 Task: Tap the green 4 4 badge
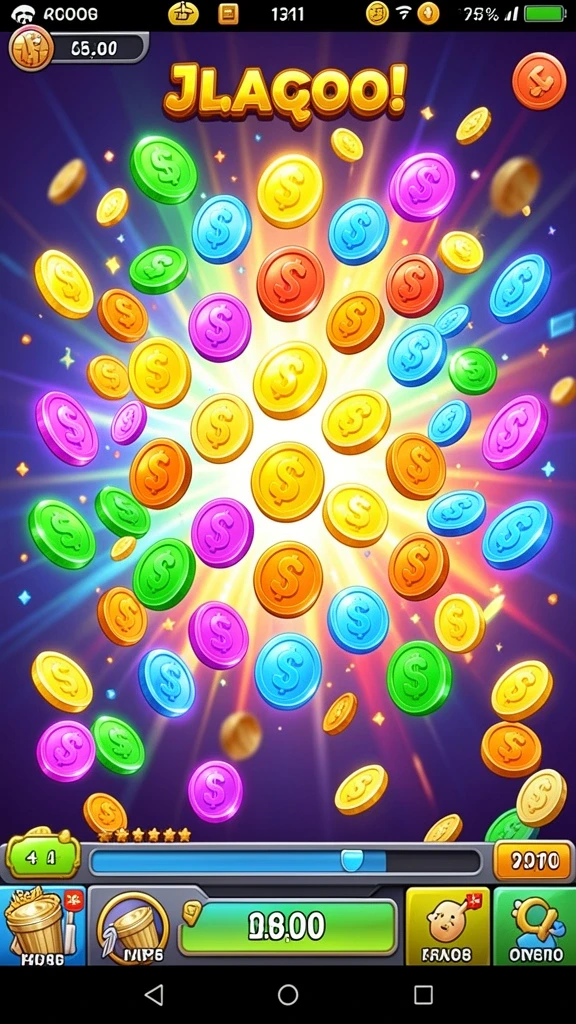pyautogui.click(x=43, y=857)
